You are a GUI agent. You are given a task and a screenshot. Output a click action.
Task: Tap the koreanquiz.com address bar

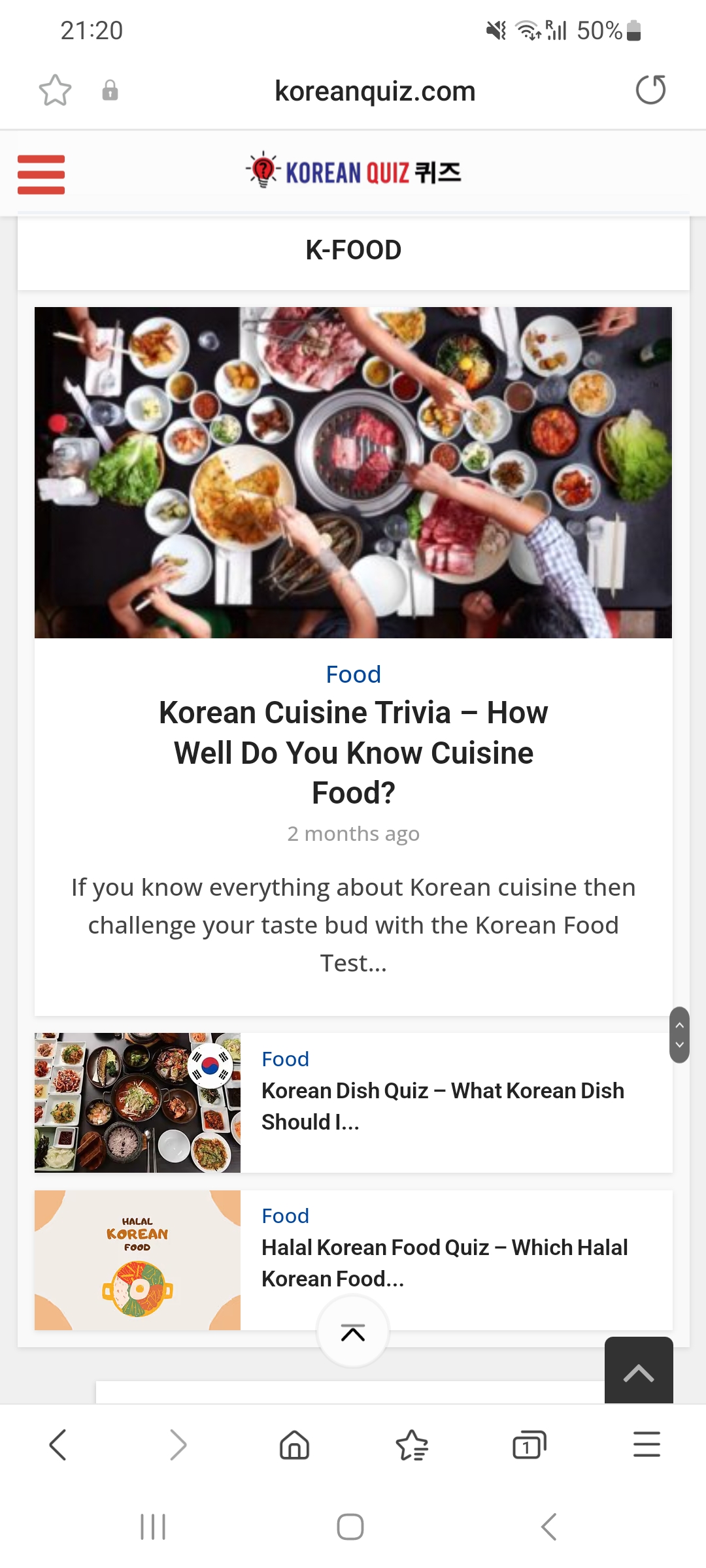(x=375, y=91)
